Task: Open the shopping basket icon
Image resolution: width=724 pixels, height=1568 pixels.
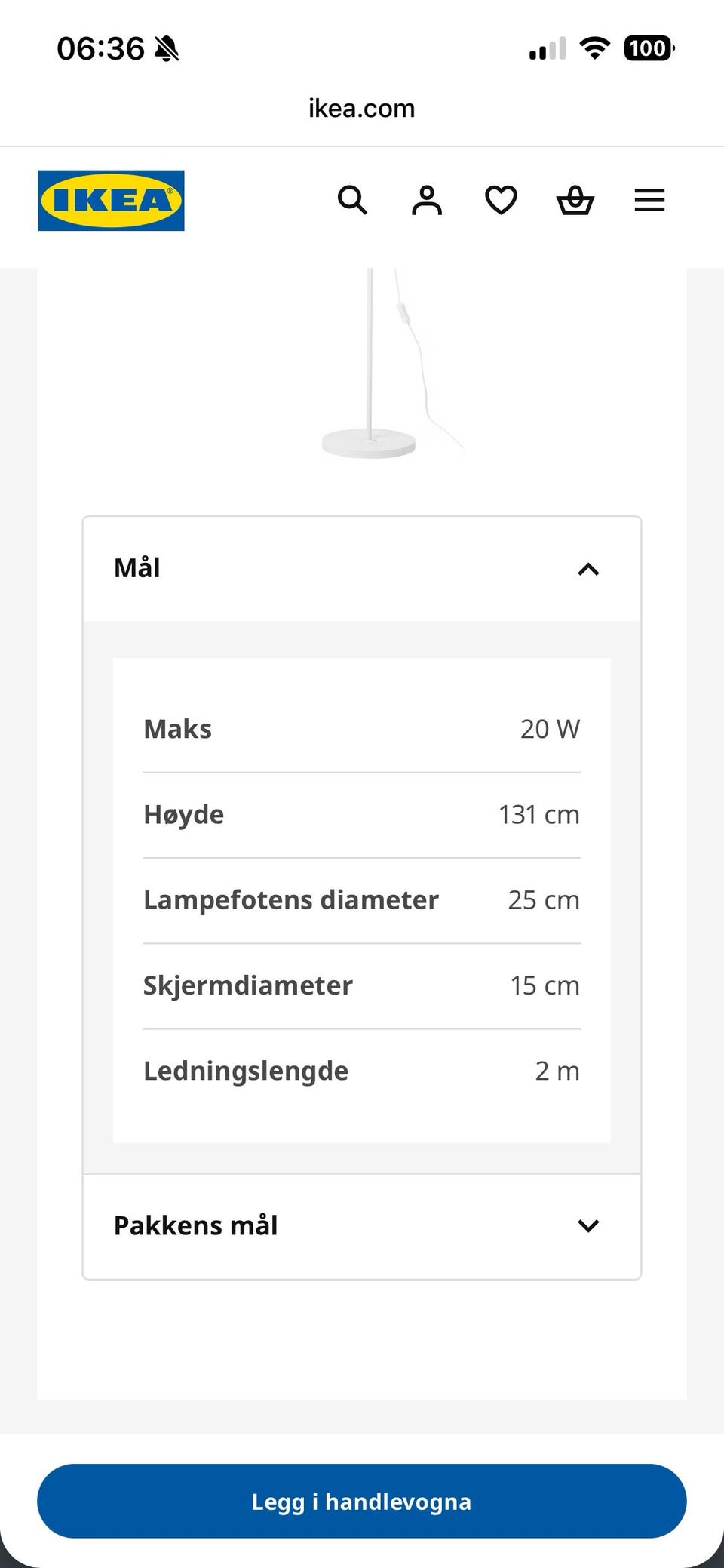Action: [x=575, y=201]
